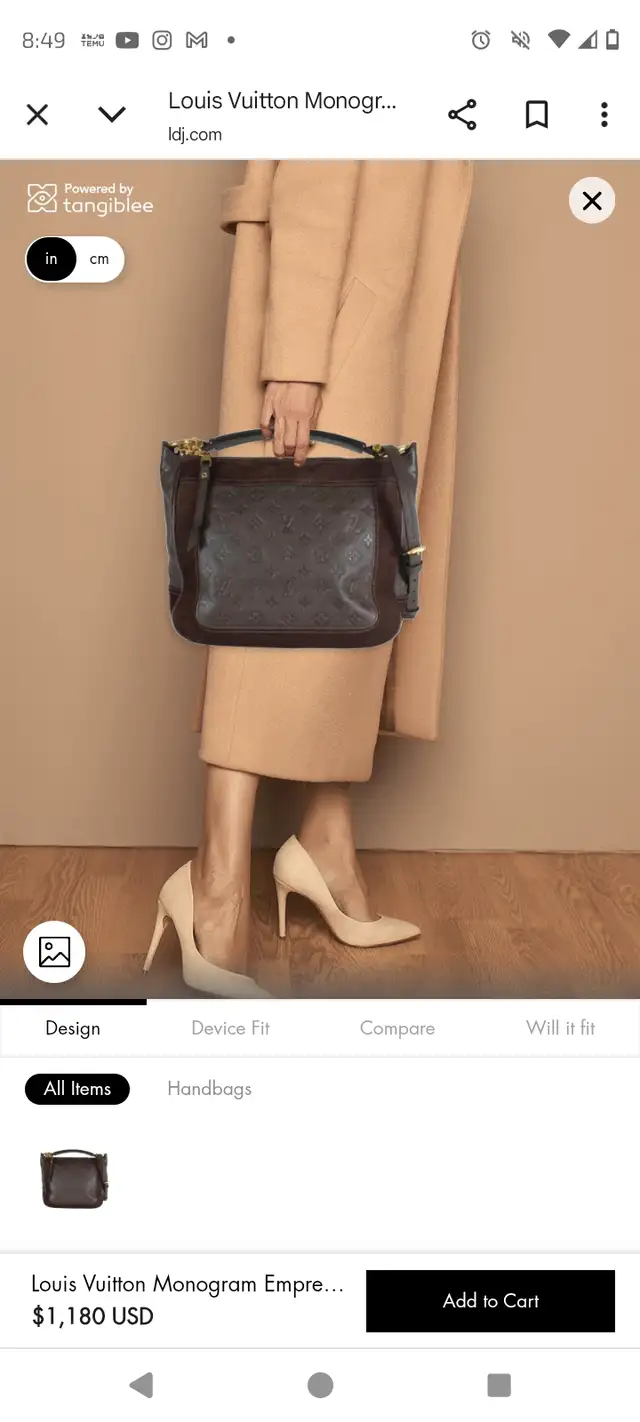Select the Design tab

tap(73, 1028)
